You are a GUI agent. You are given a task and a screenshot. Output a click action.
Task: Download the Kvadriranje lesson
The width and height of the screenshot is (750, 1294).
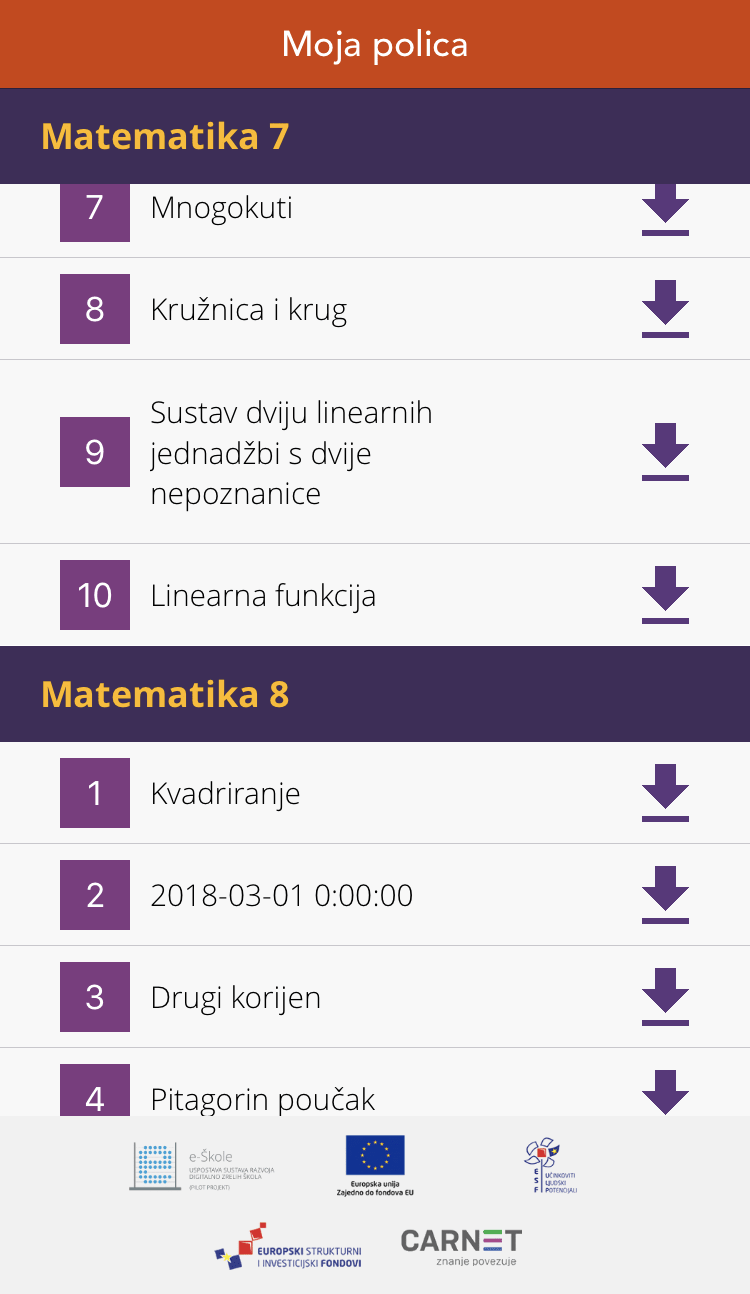click(x=665, y=793)
